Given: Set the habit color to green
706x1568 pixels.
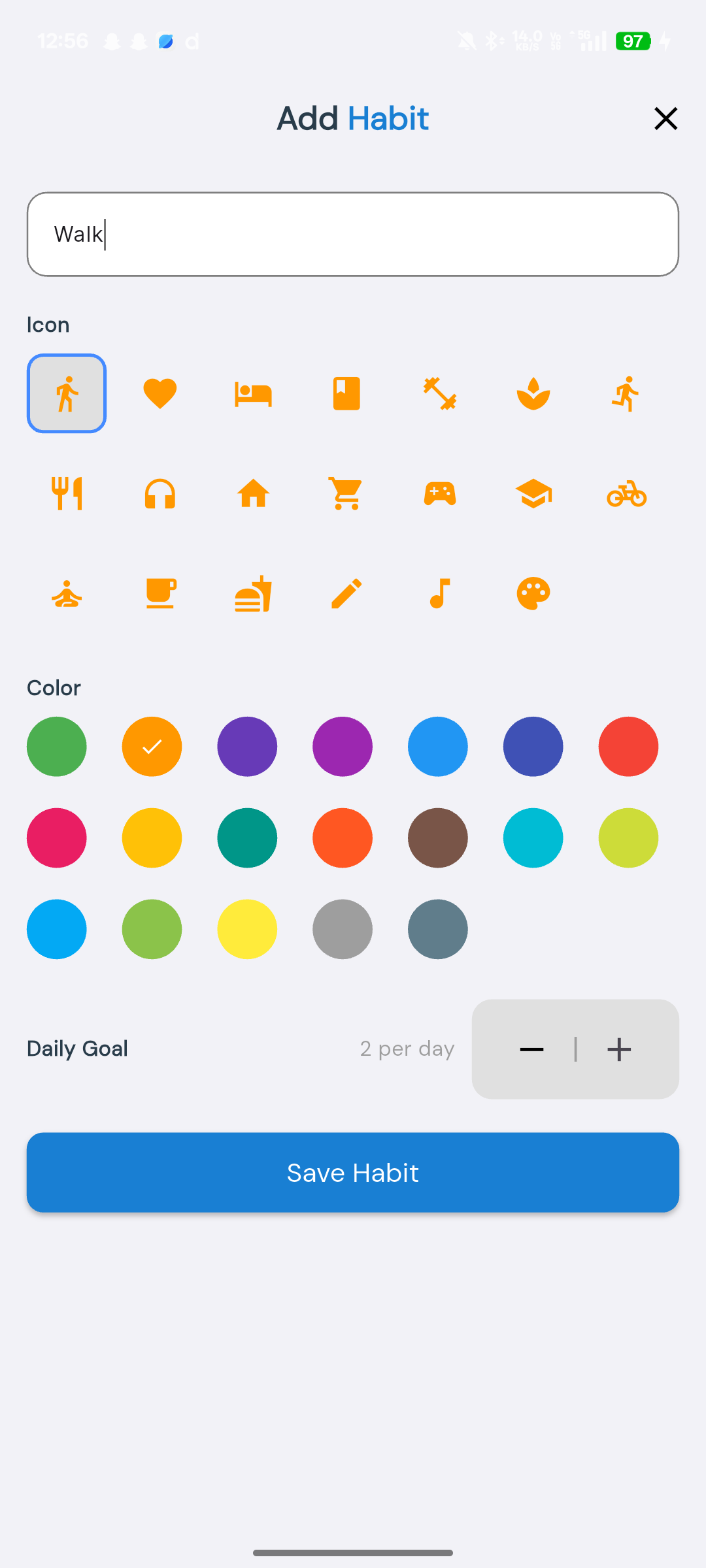Looking at the screenshot, I should pos(57,747).
